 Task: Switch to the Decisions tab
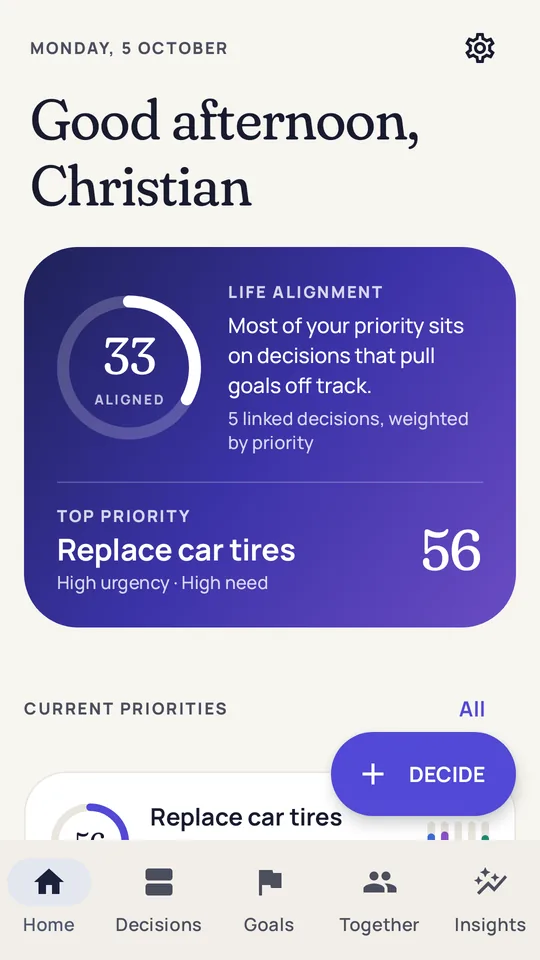pos(159,899)
